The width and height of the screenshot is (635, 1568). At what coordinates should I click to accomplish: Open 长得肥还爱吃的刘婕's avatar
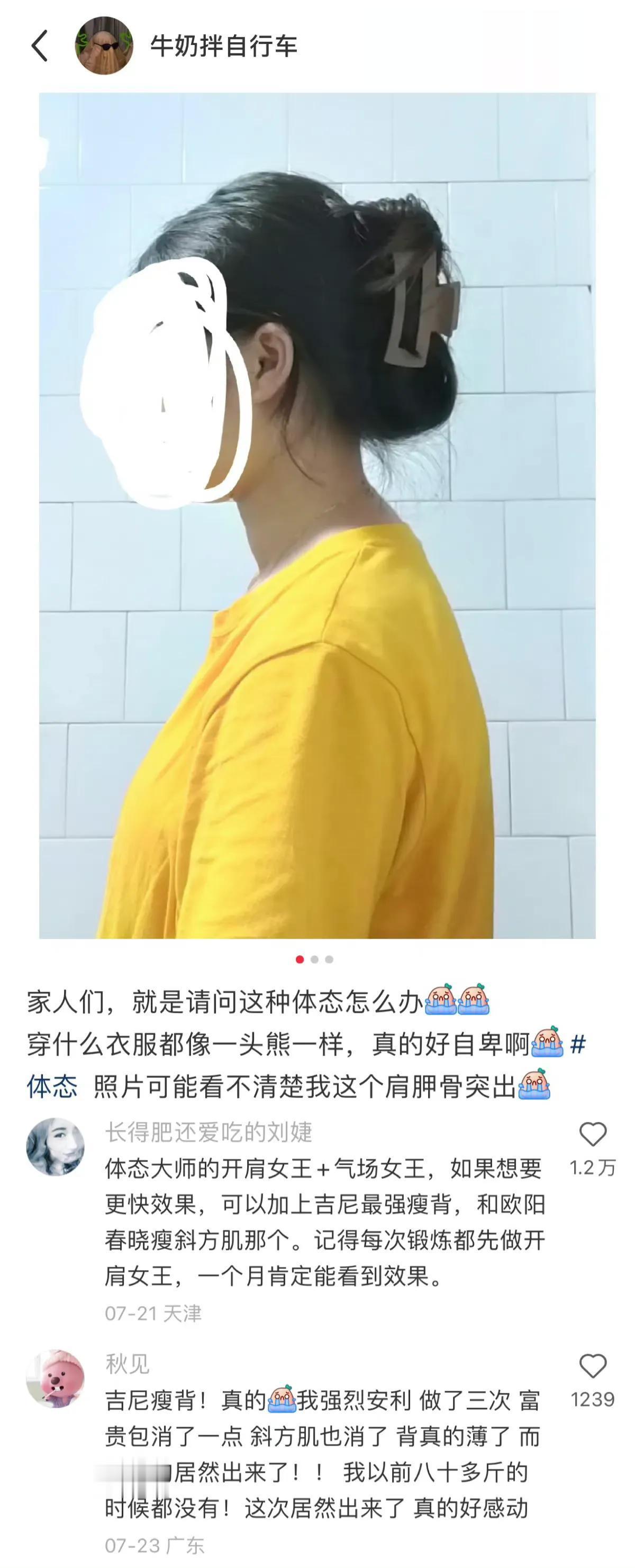(x=56, y=1147)
